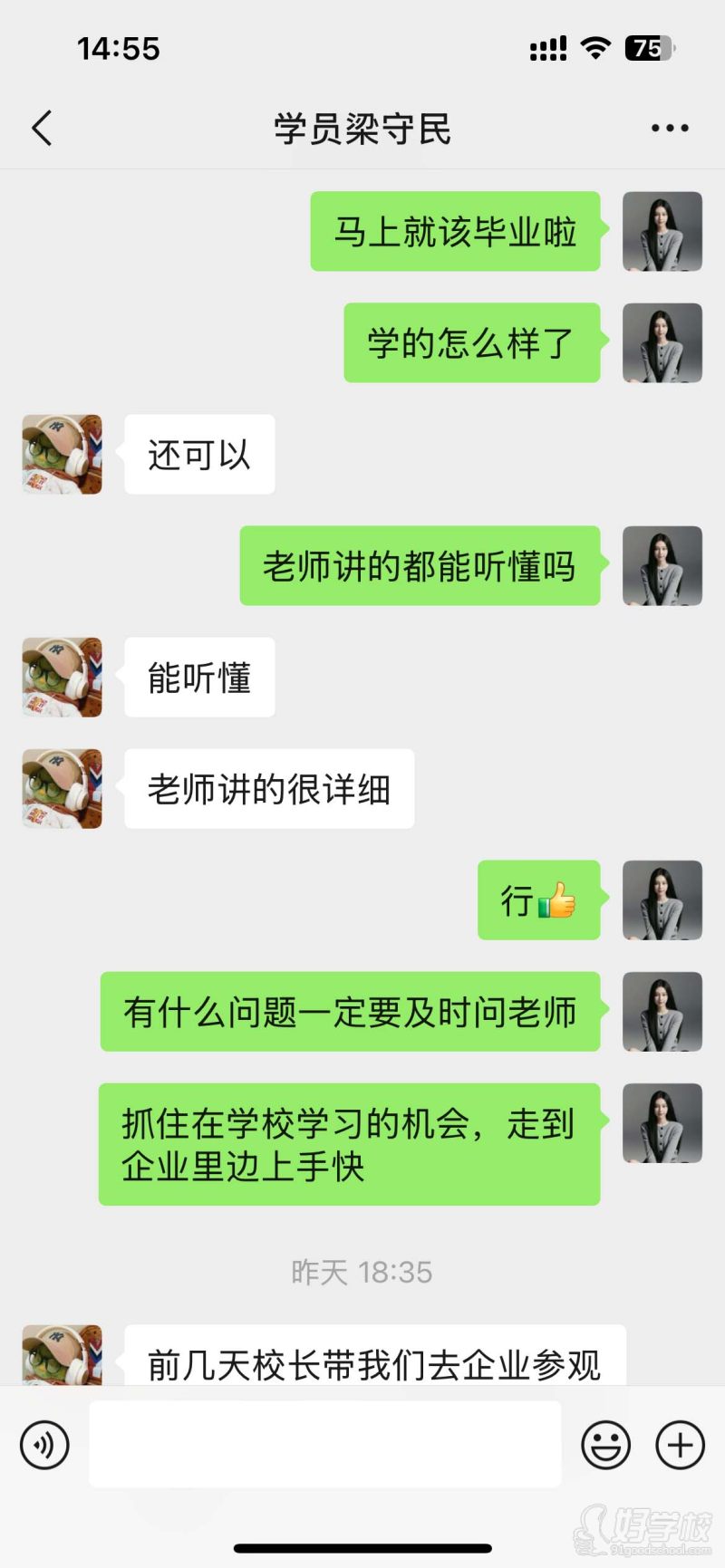The width and height of the screenshot is (725, 1568).
Task: Tap the contact name 学员梁守民
Action: (x=362, y=127)
